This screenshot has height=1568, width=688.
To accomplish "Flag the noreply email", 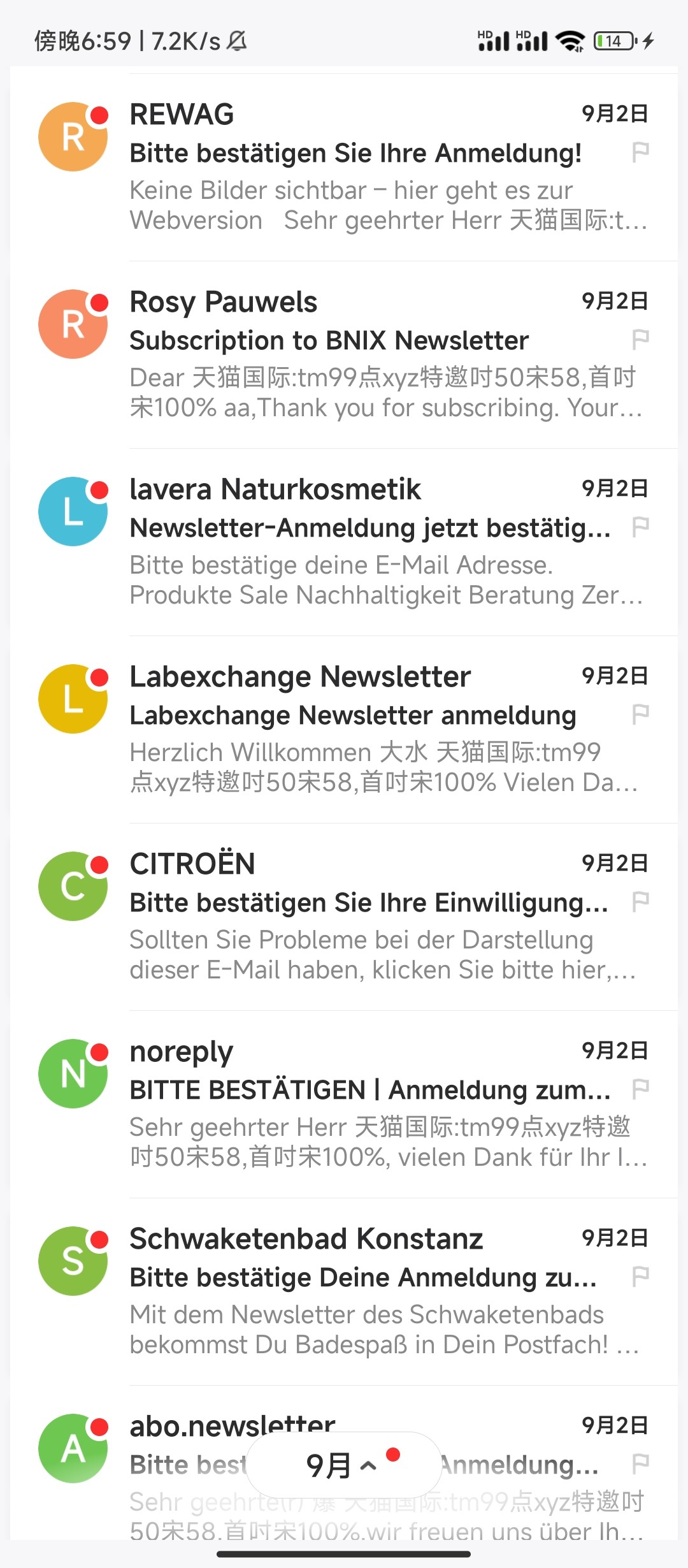I will coord(640,1089).
